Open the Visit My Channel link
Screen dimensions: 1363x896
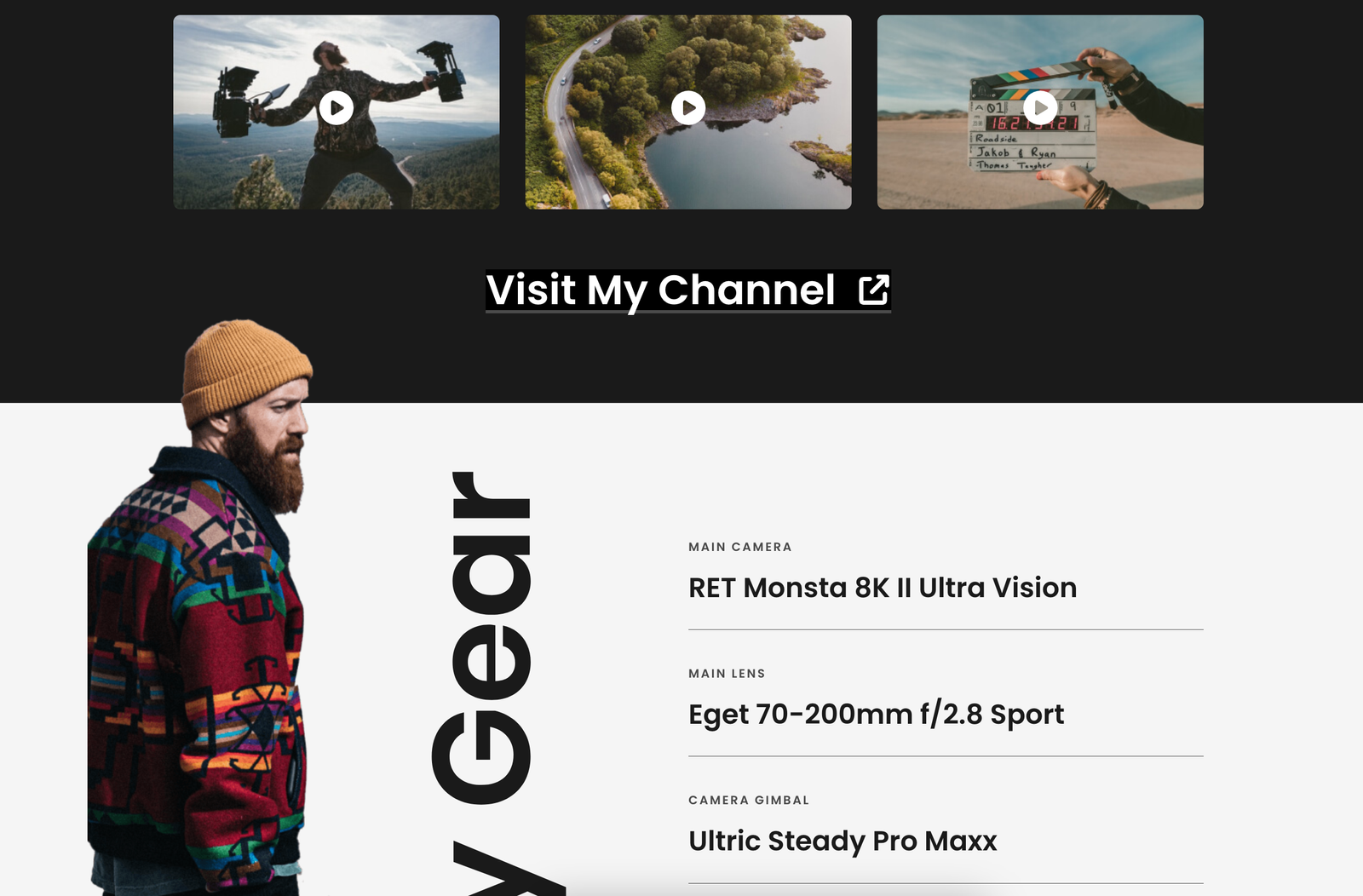pyautogui.click(x=687, y=290)
